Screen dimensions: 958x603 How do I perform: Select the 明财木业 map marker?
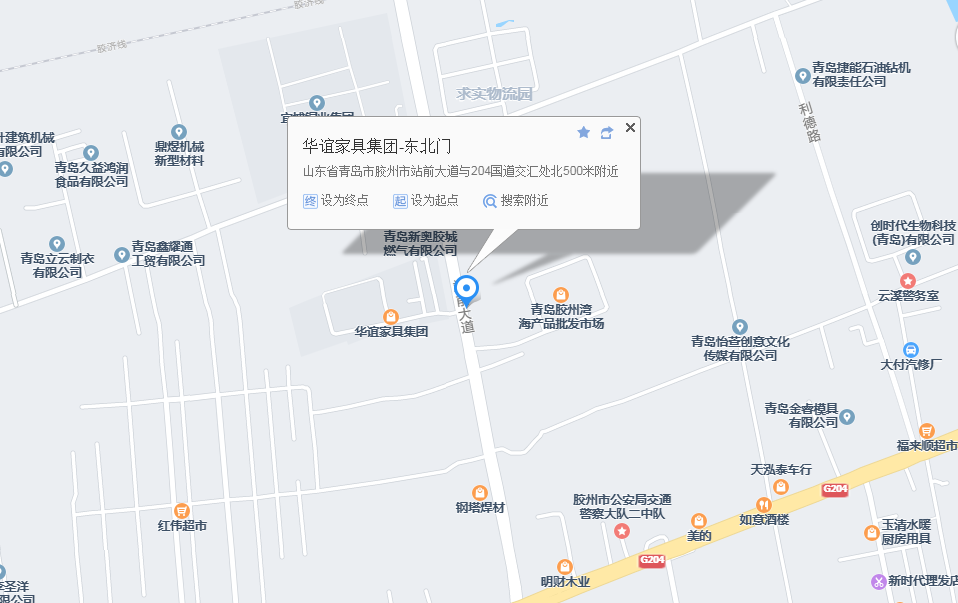pyautogui.click(x=565, y=566)
